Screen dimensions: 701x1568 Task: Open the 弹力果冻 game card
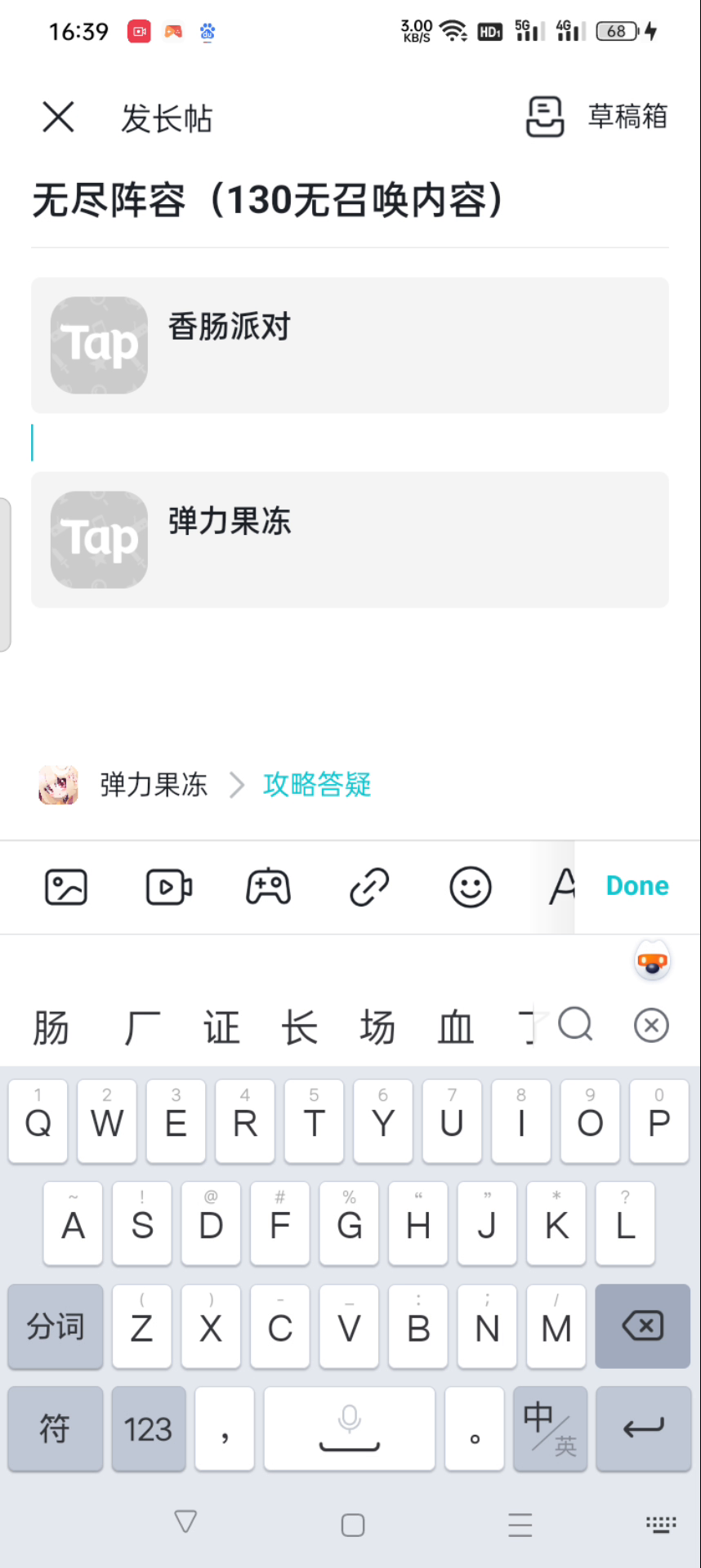pos(350,539)
